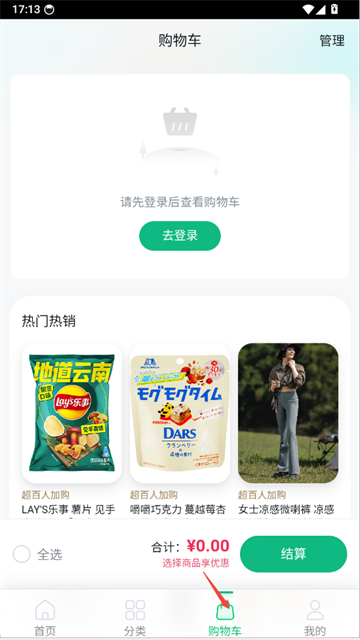Select the 购物车 cart tab
This screenshot has width=360, height=640.
coord(225,617)
